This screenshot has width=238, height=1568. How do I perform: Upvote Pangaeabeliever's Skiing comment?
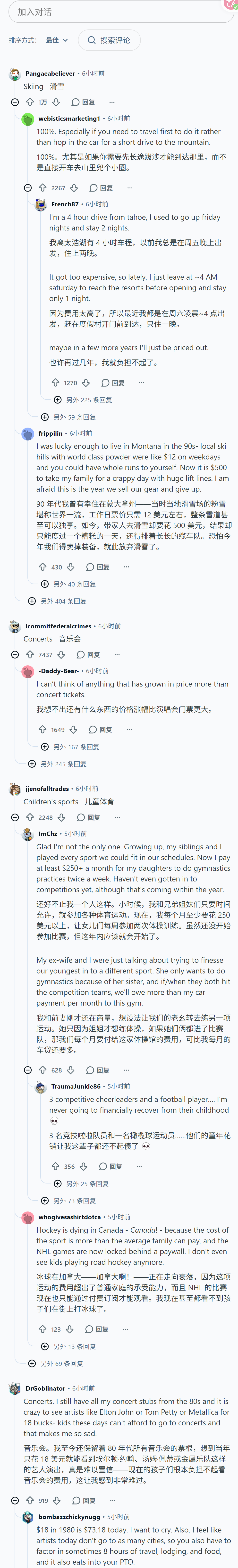30,102
